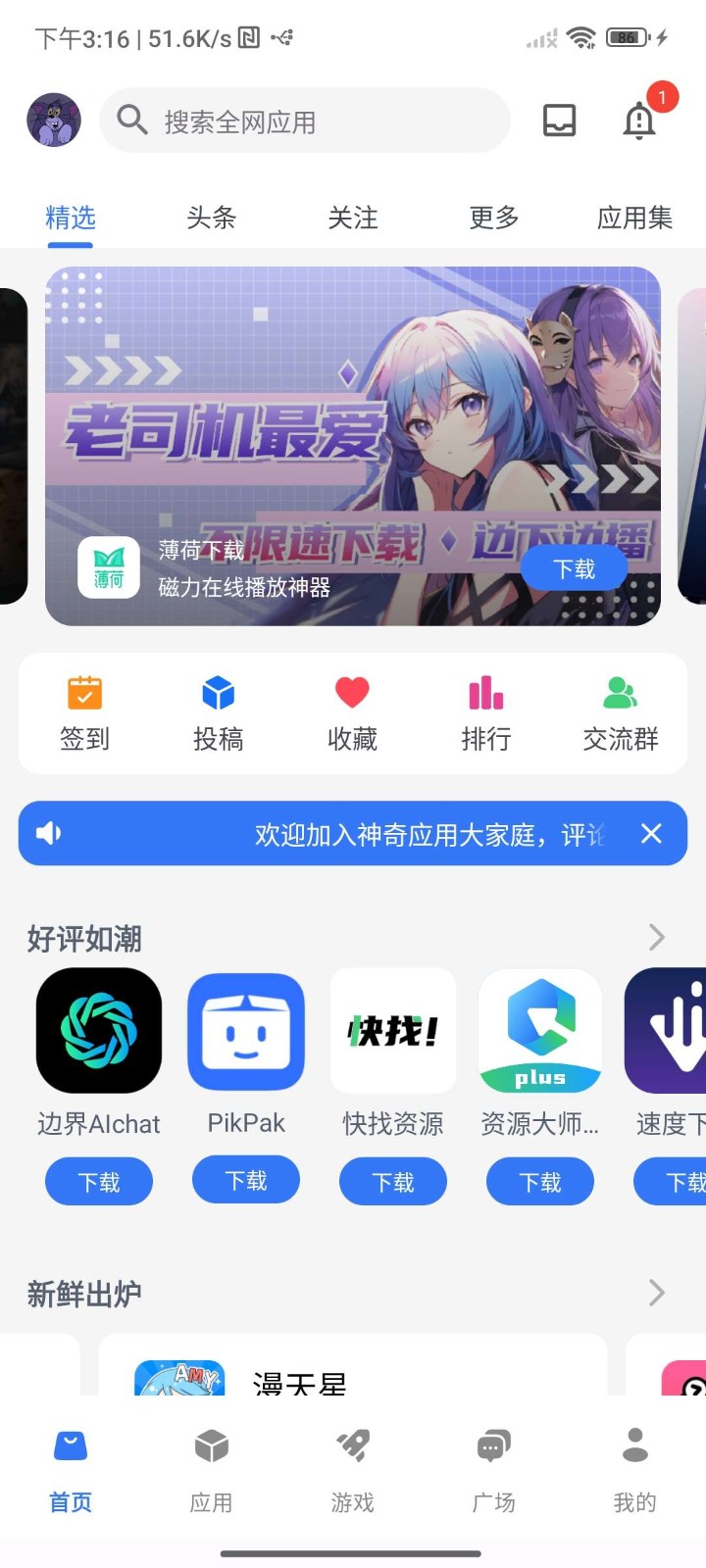Download 边界AIchat
The image size is (706, 1568).
99,1182
